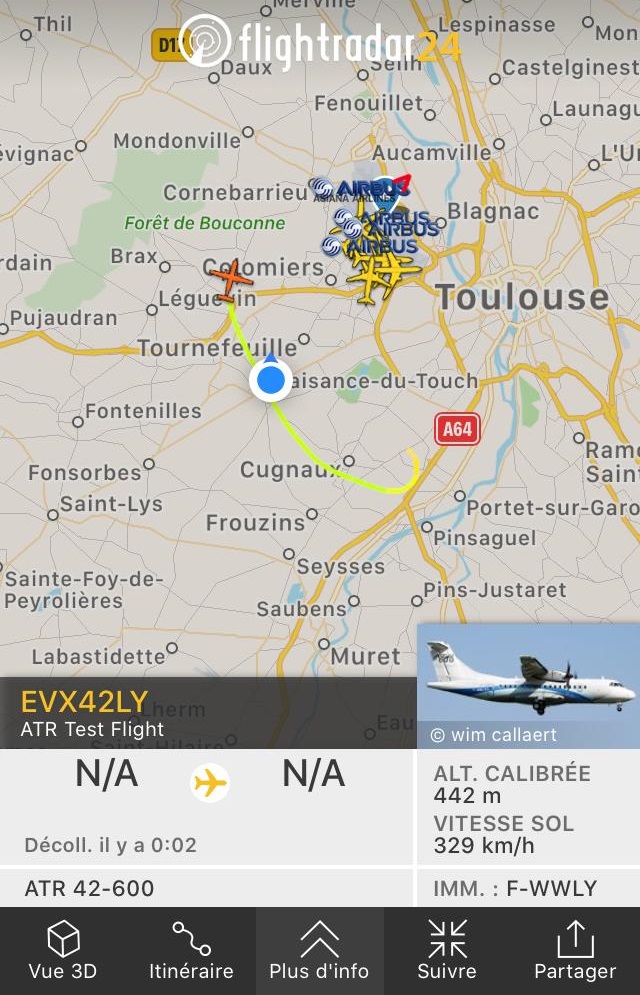Expand Plus d'info details
640x995 pixels.
319,951
